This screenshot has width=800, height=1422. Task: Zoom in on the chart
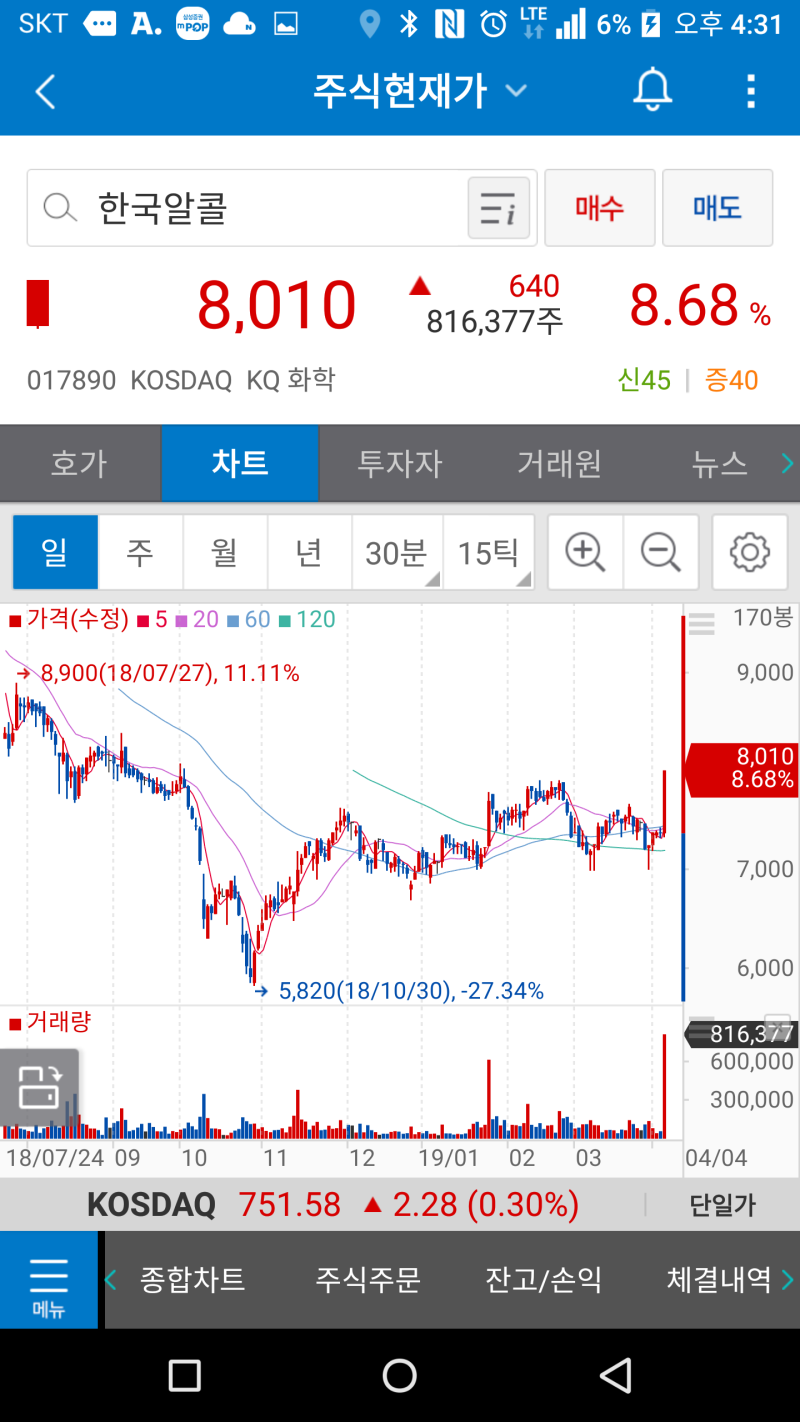(x=585, y=552)
